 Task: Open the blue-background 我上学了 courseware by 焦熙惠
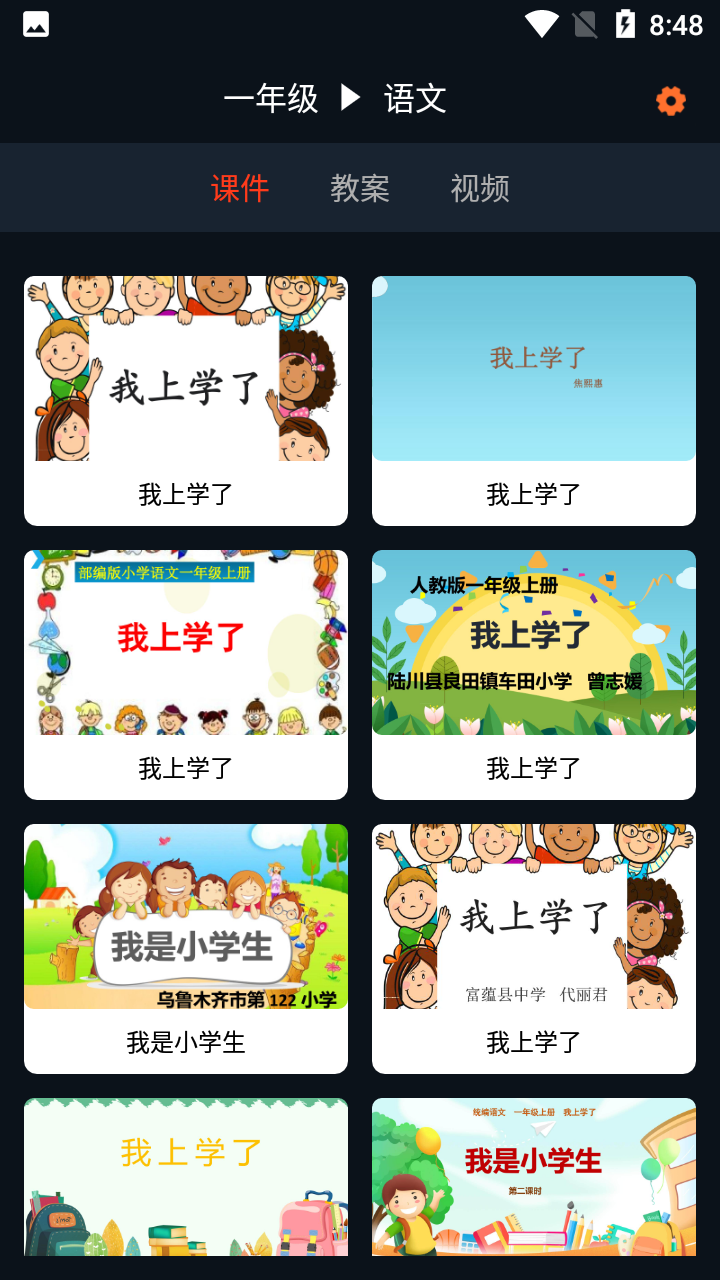click(x=533, y=398)
